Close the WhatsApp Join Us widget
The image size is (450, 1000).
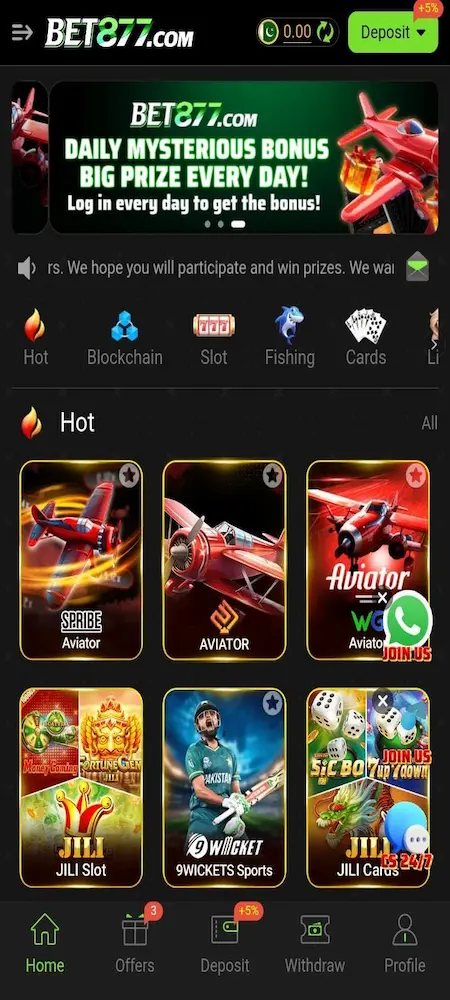click(382, 598)
